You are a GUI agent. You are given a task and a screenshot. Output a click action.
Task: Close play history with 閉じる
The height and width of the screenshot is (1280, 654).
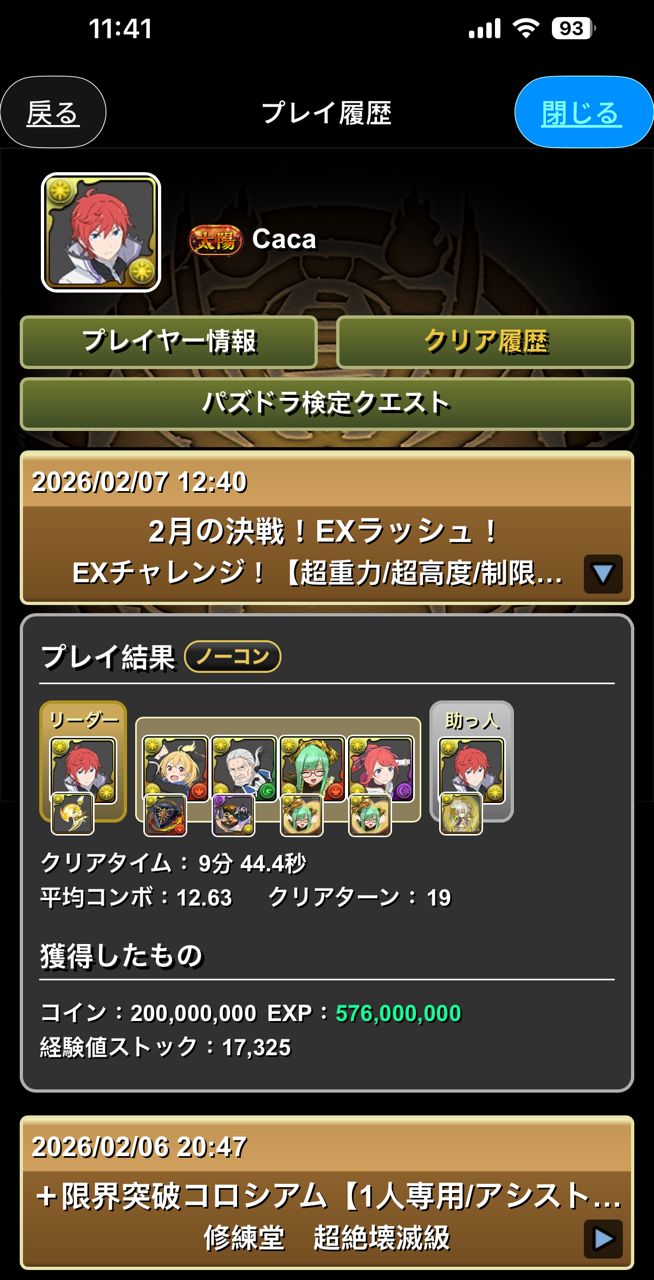point(582,113)
